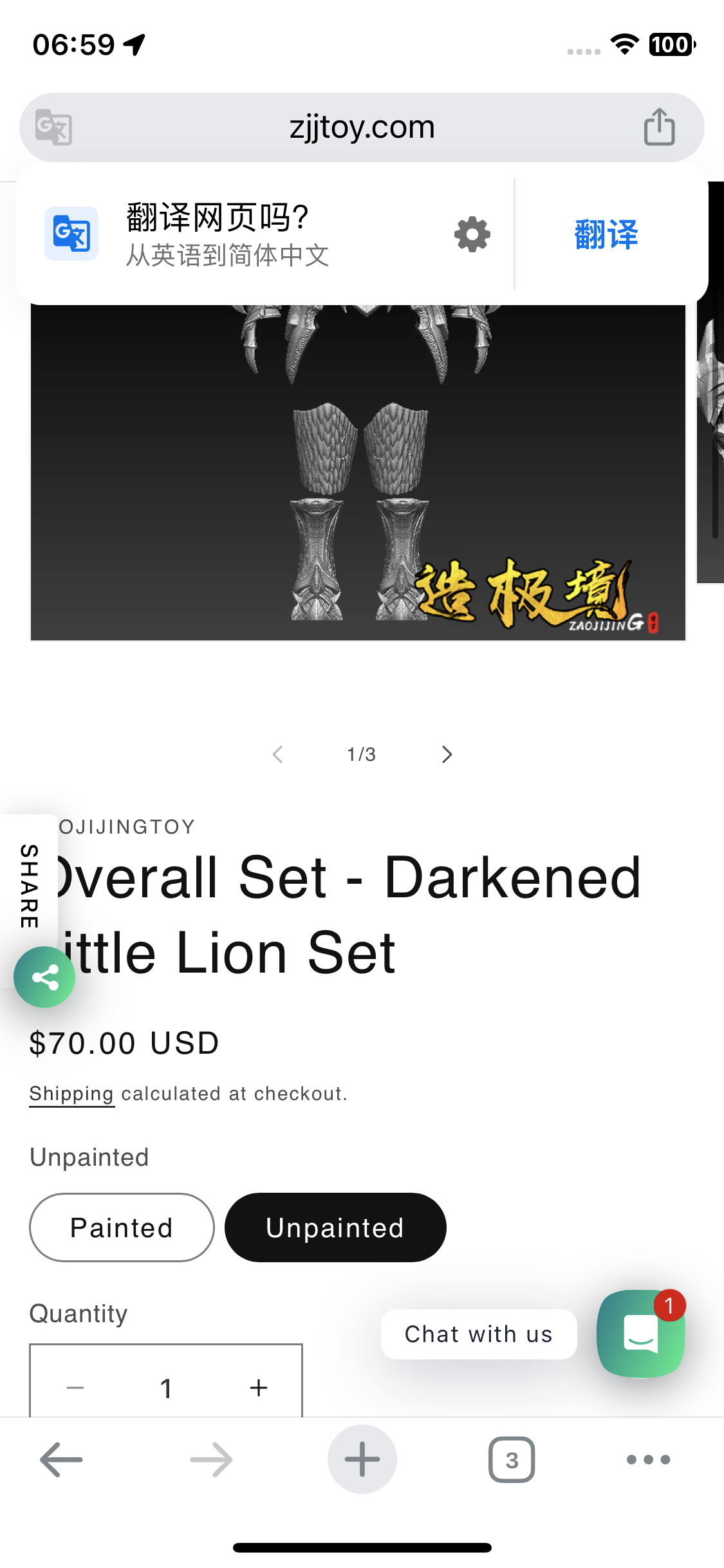Open the browser overflow menu

tap(648, 1459)
